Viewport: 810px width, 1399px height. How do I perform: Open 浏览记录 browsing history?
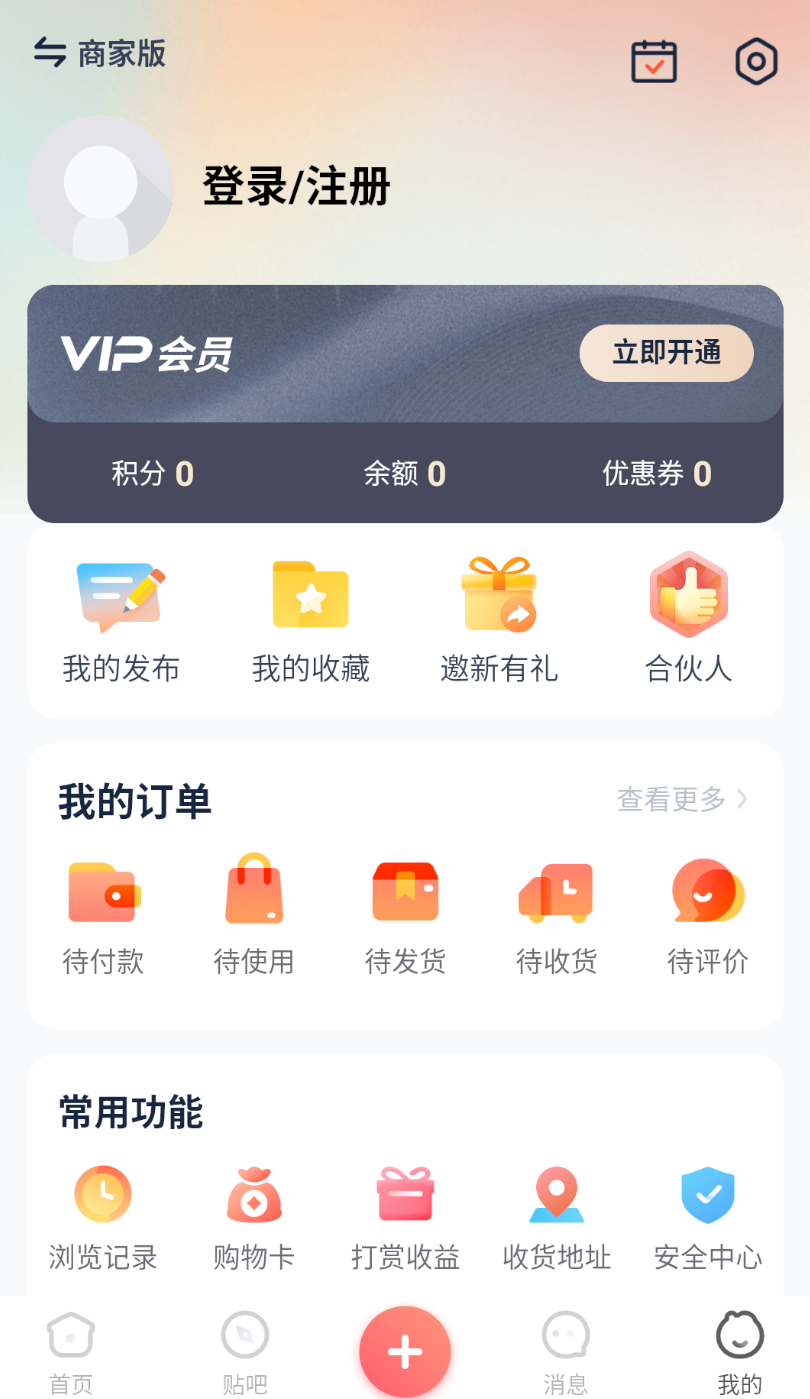103,1215
